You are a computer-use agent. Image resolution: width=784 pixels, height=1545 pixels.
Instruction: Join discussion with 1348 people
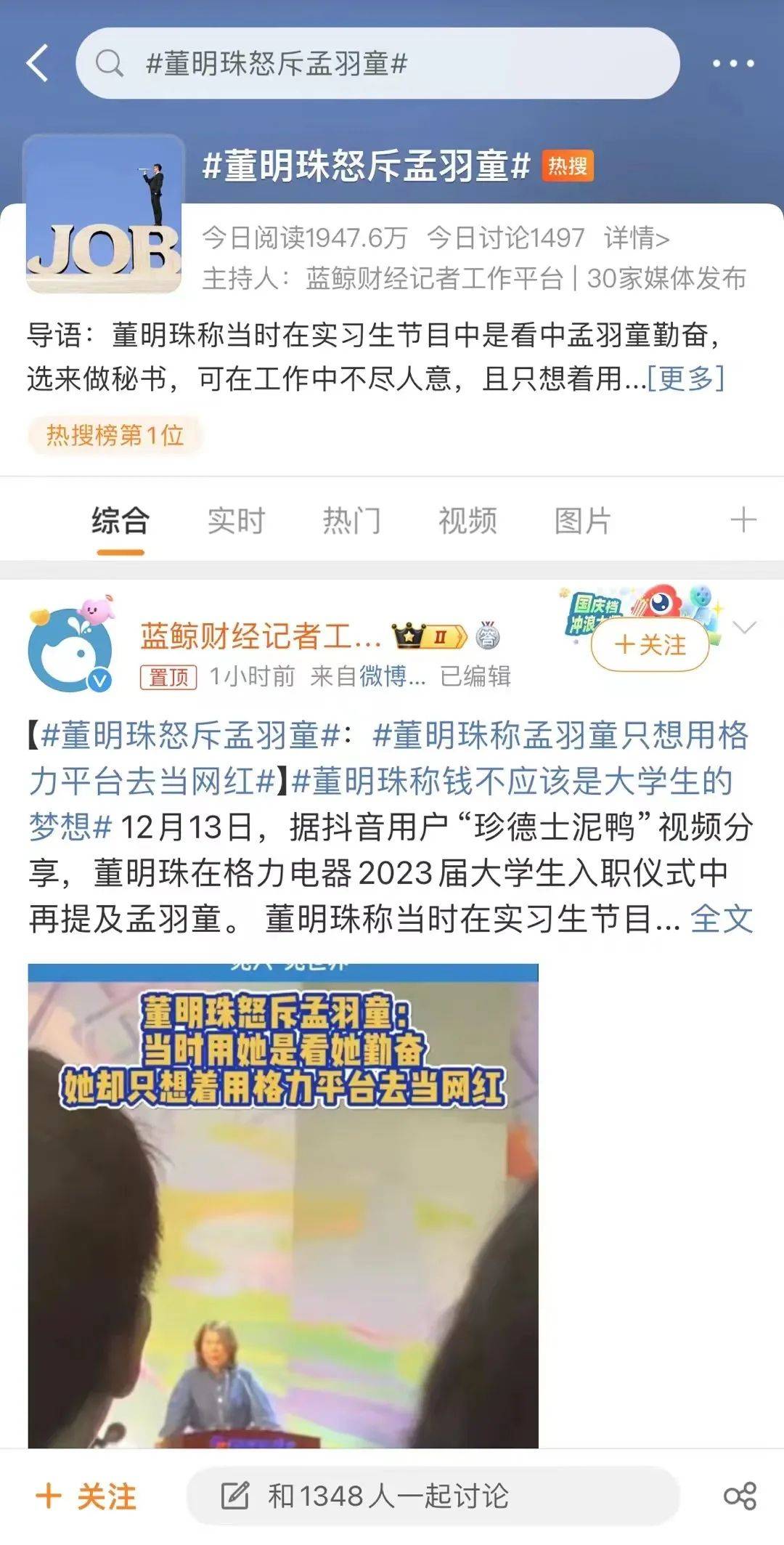(432, 1497)
